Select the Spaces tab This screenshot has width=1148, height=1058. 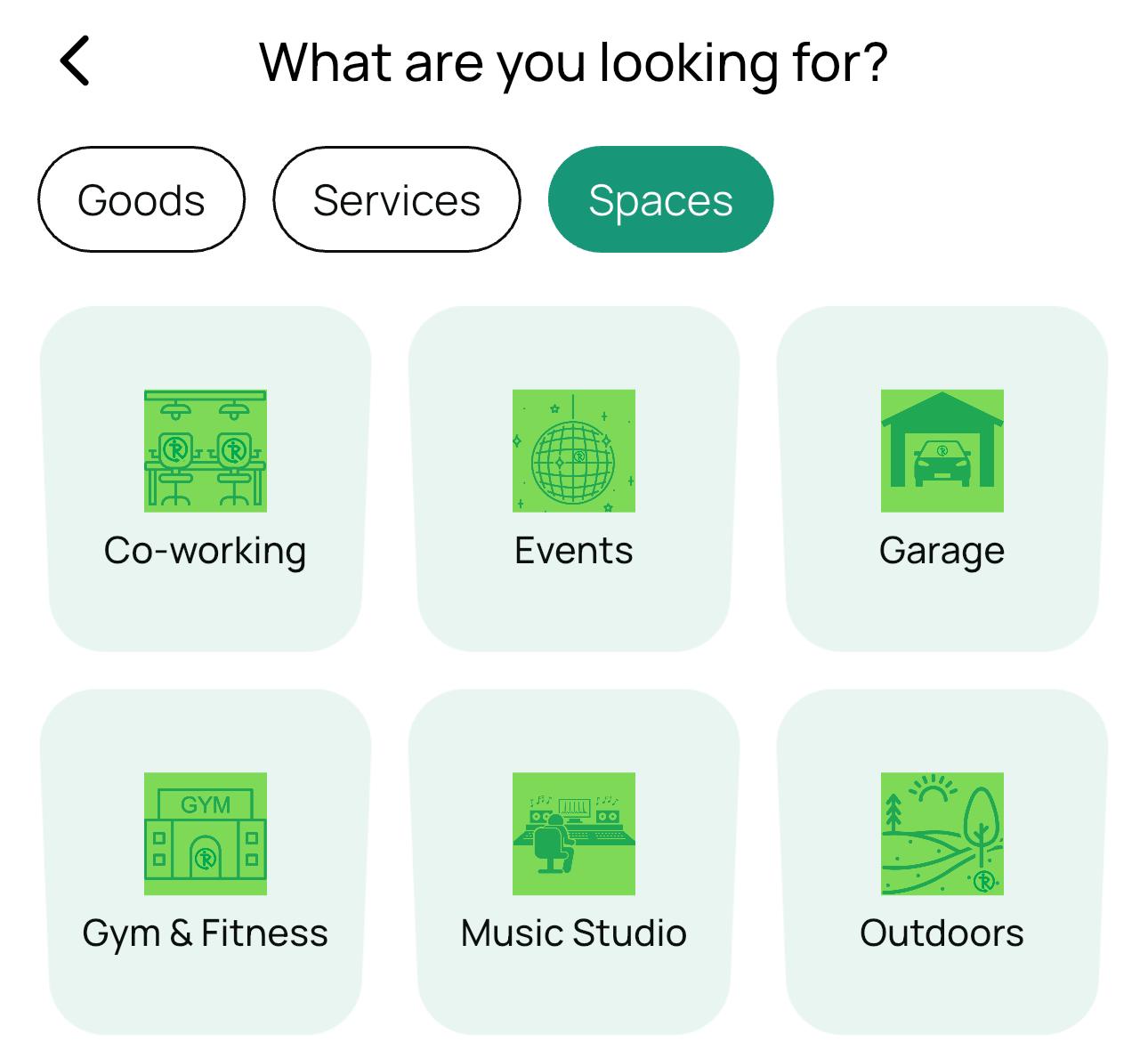pos(660,199)
